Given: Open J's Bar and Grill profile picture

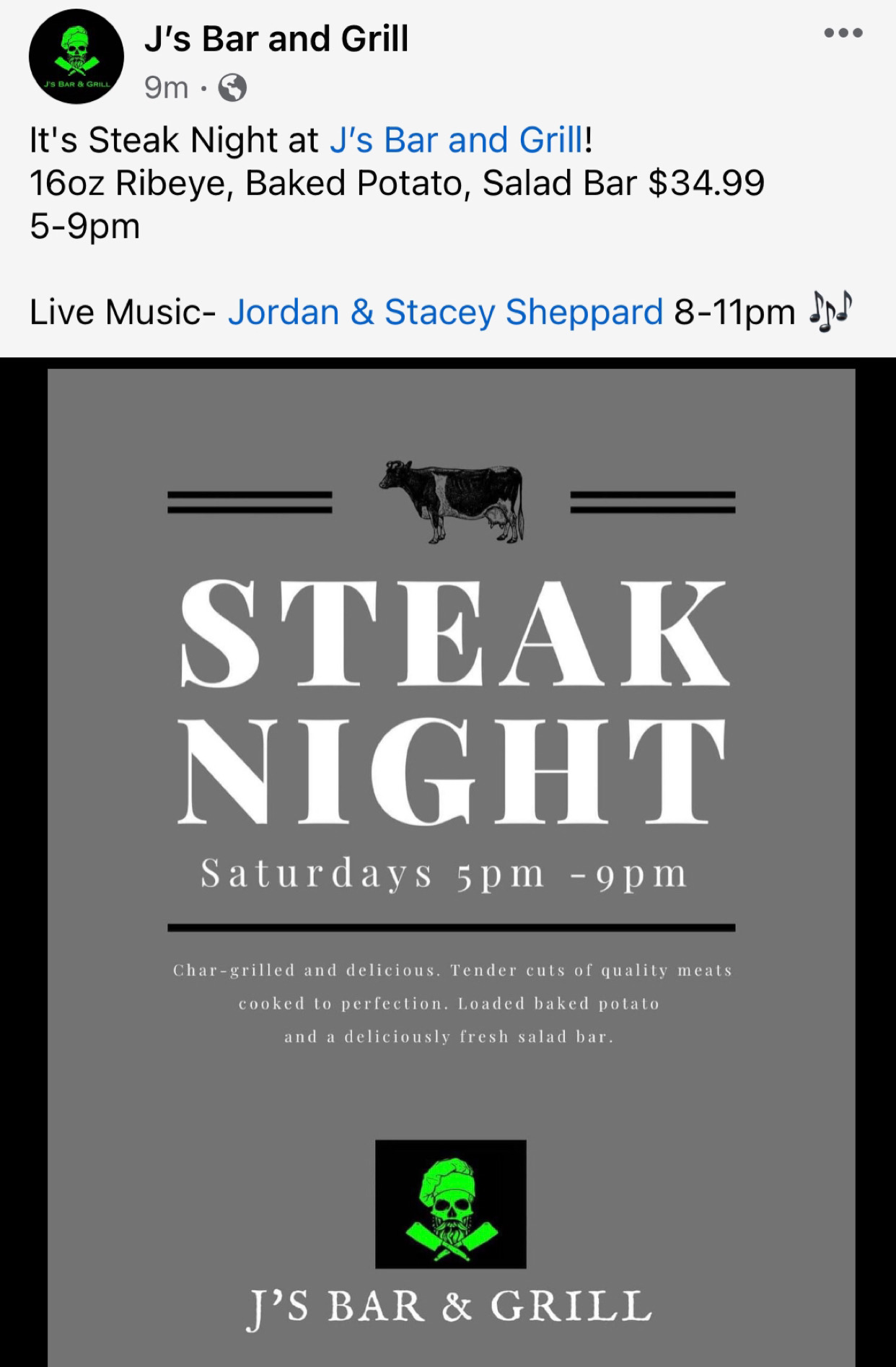Looking at the screenshot, I should click(76, 57).
